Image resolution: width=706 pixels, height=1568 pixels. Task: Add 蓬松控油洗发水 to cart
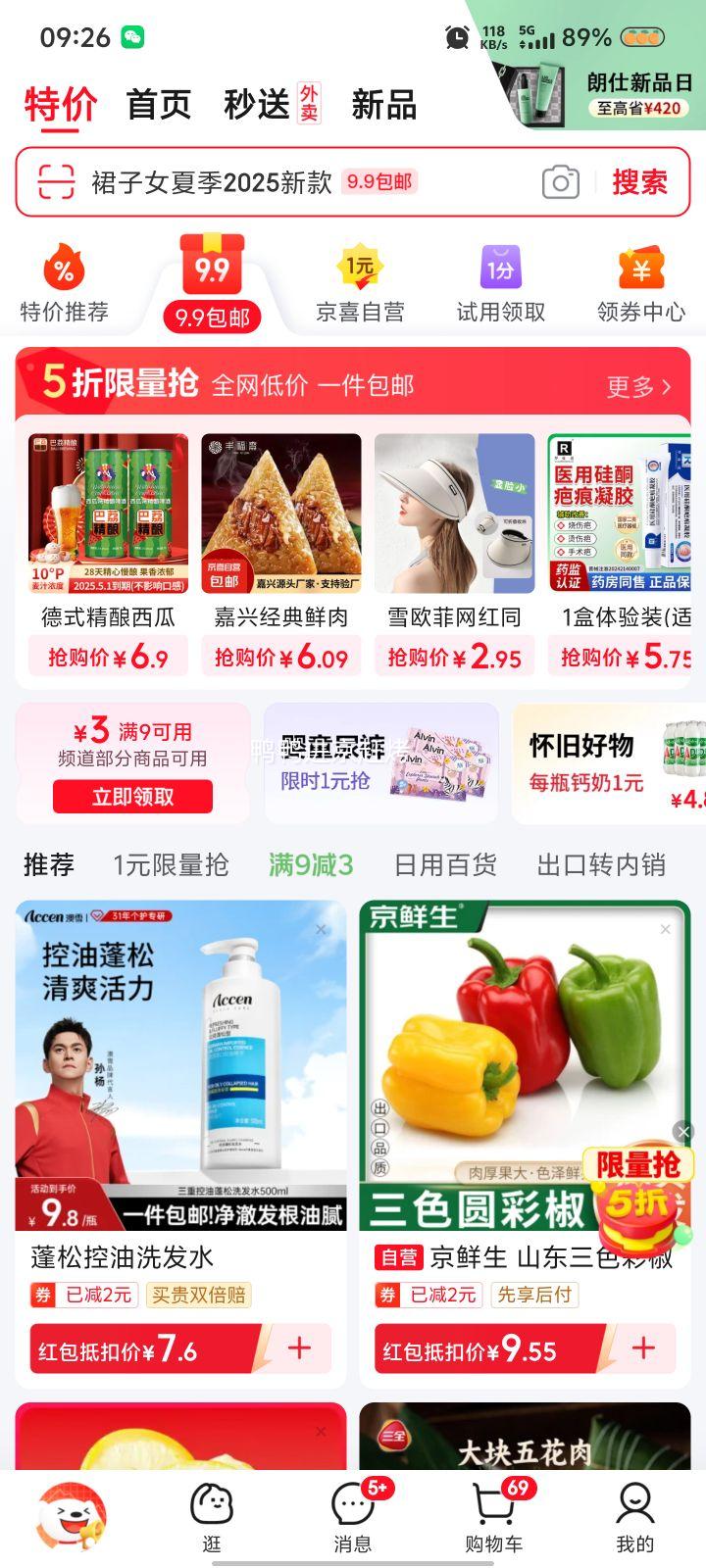click(299, 1348)
